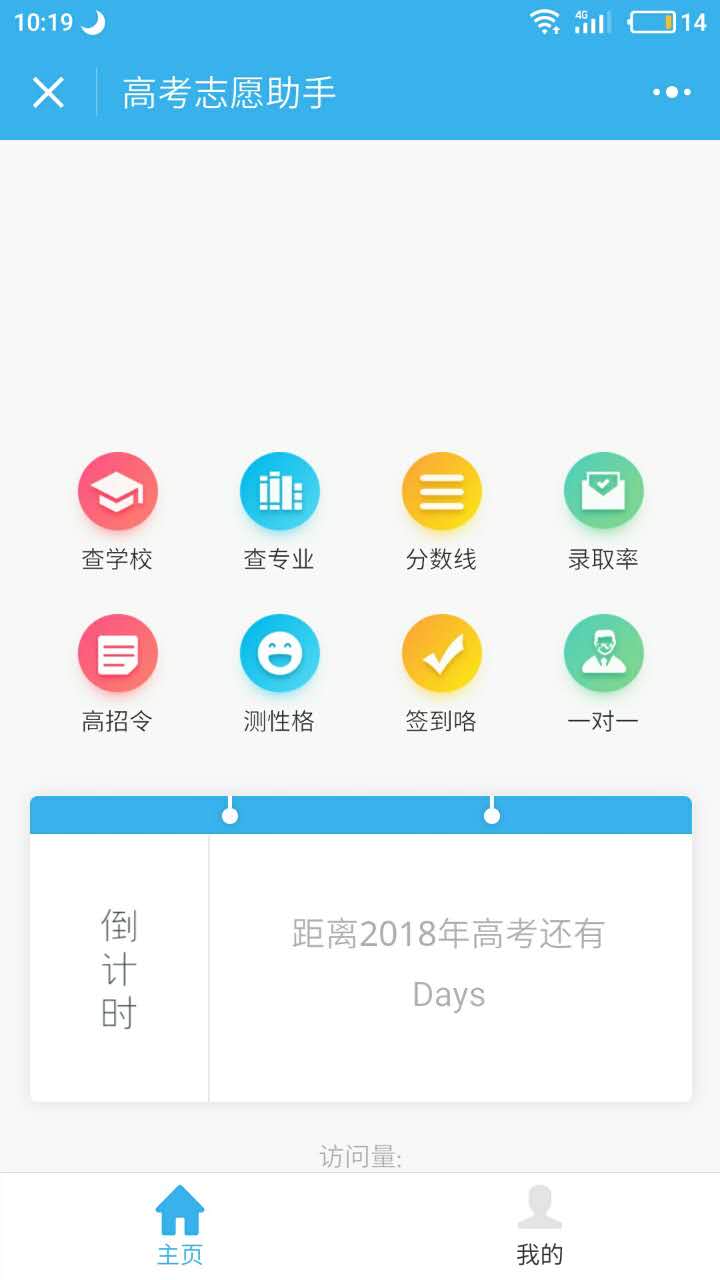
Task: Switch to the 我的 tab
Action: (x=540, y=1225)
